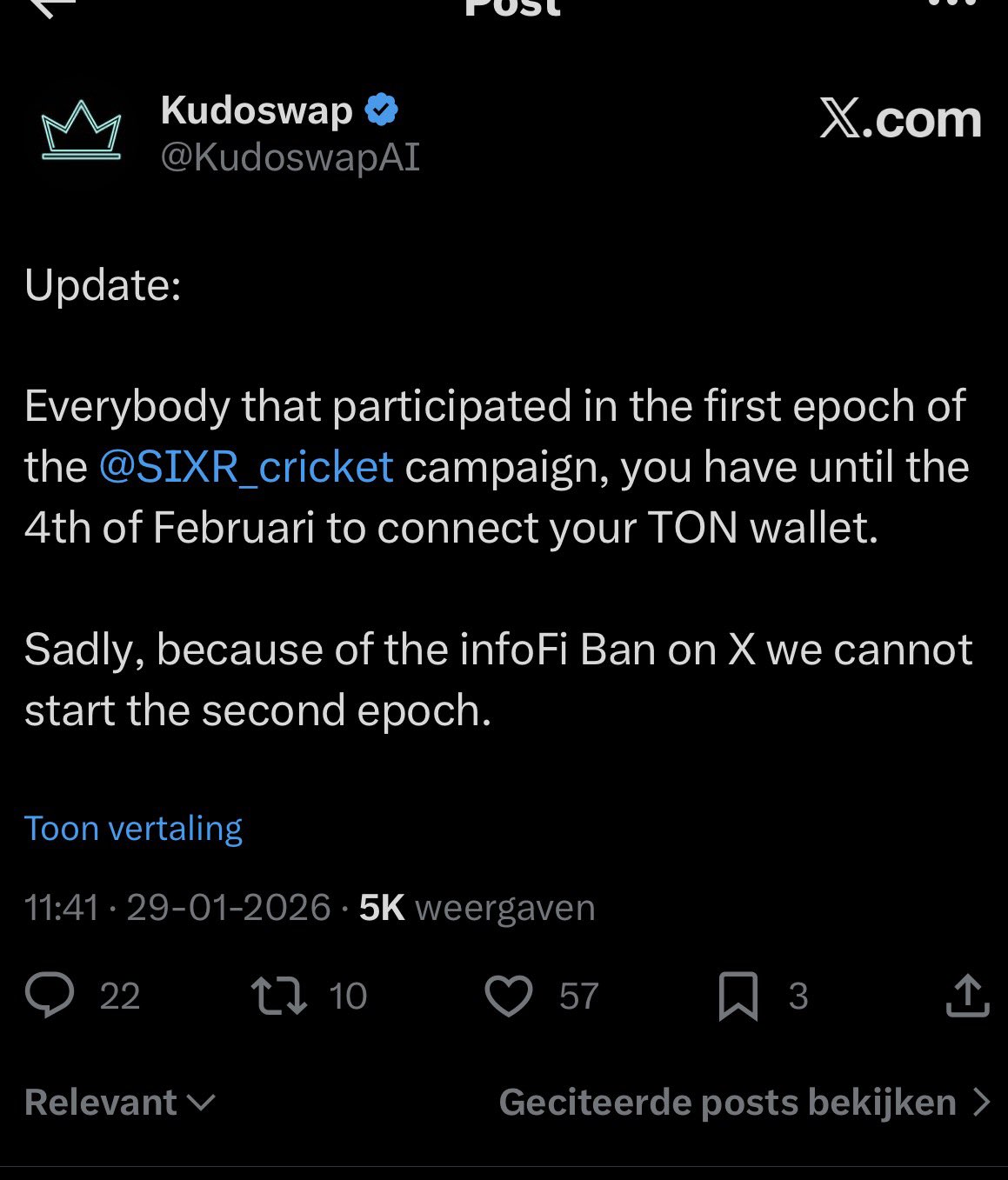Reply to the Kudoswap post
Viewport: 1008px width, 1180px height.
[x=50, y=996]
